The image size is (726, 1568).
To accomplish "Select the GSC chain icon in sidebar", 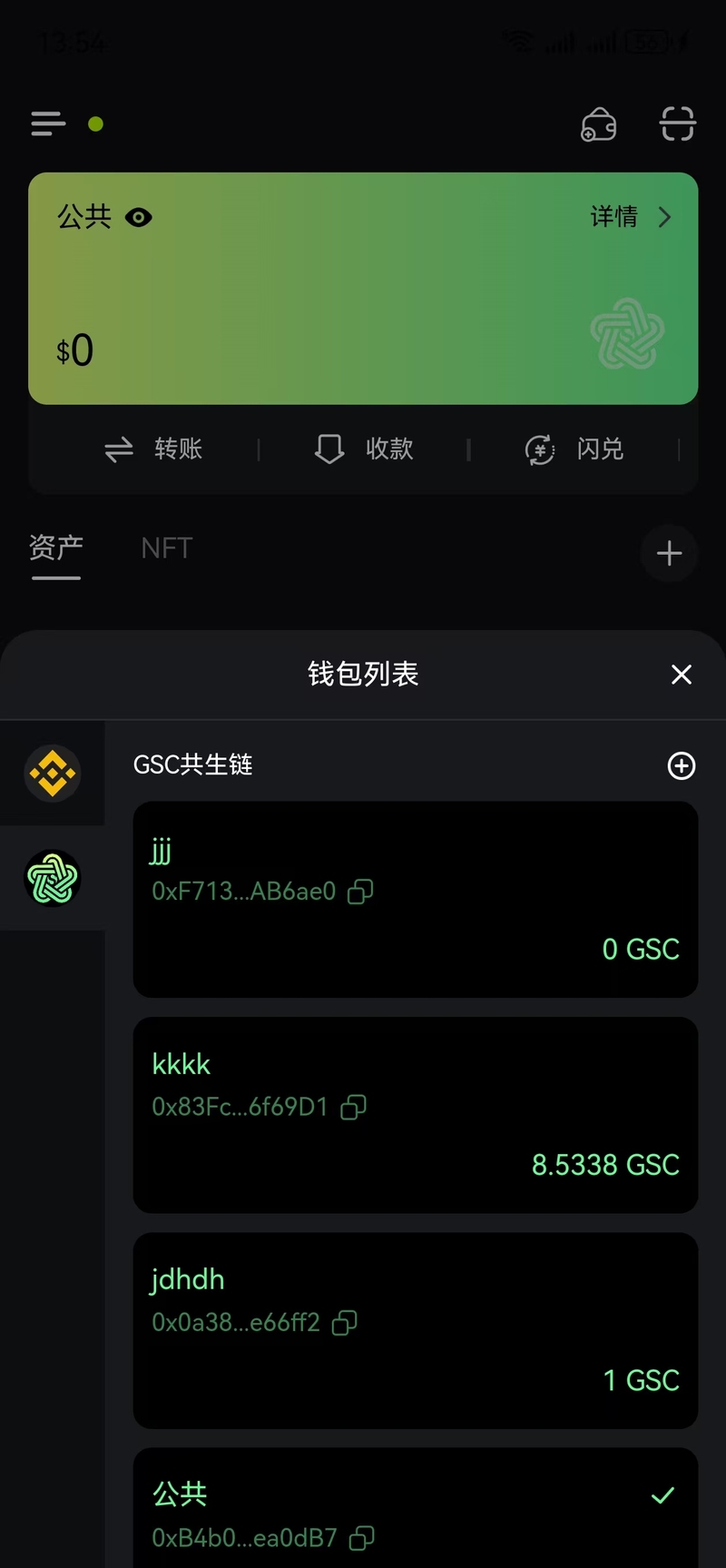I will click(53, 878).
